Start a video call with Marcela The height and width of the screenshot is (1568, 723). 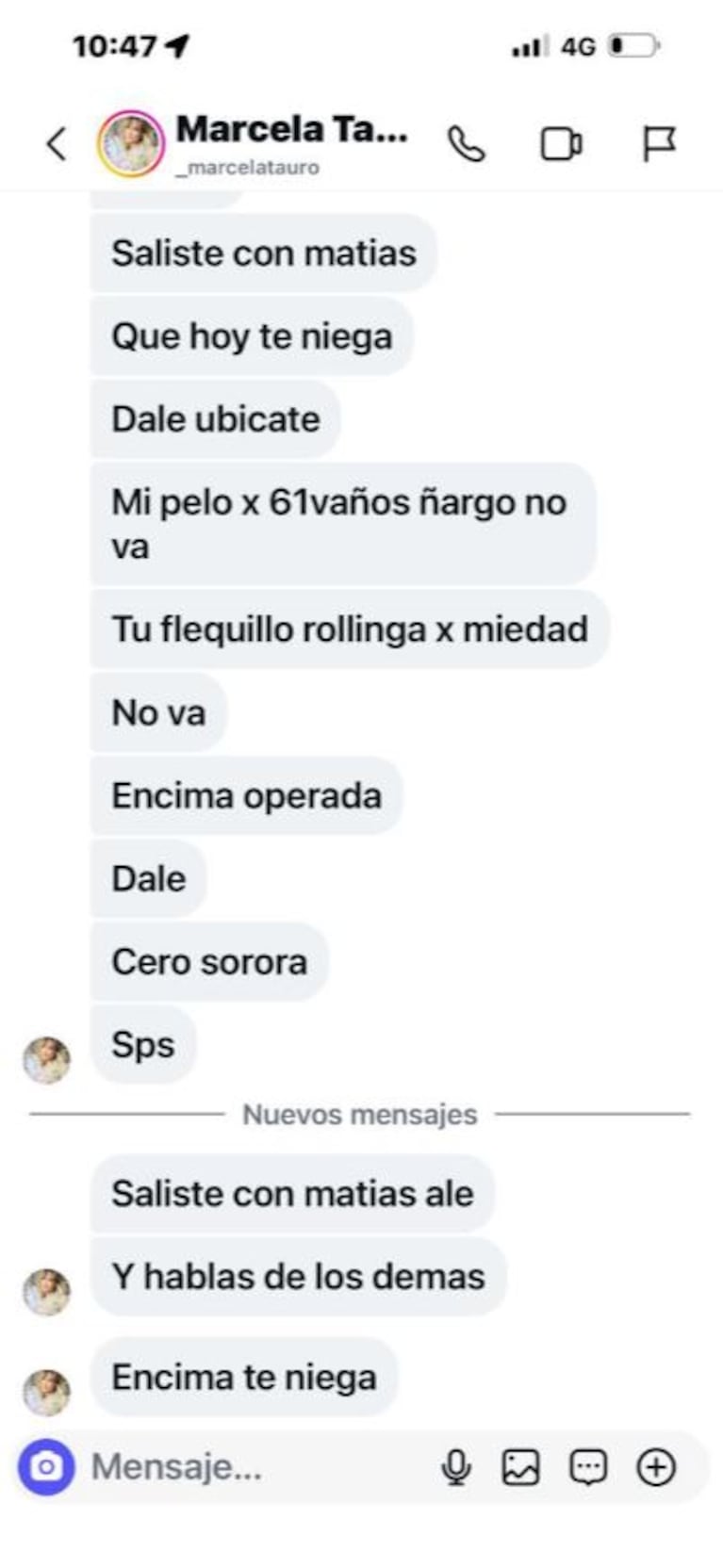click(x=561, y=144)
